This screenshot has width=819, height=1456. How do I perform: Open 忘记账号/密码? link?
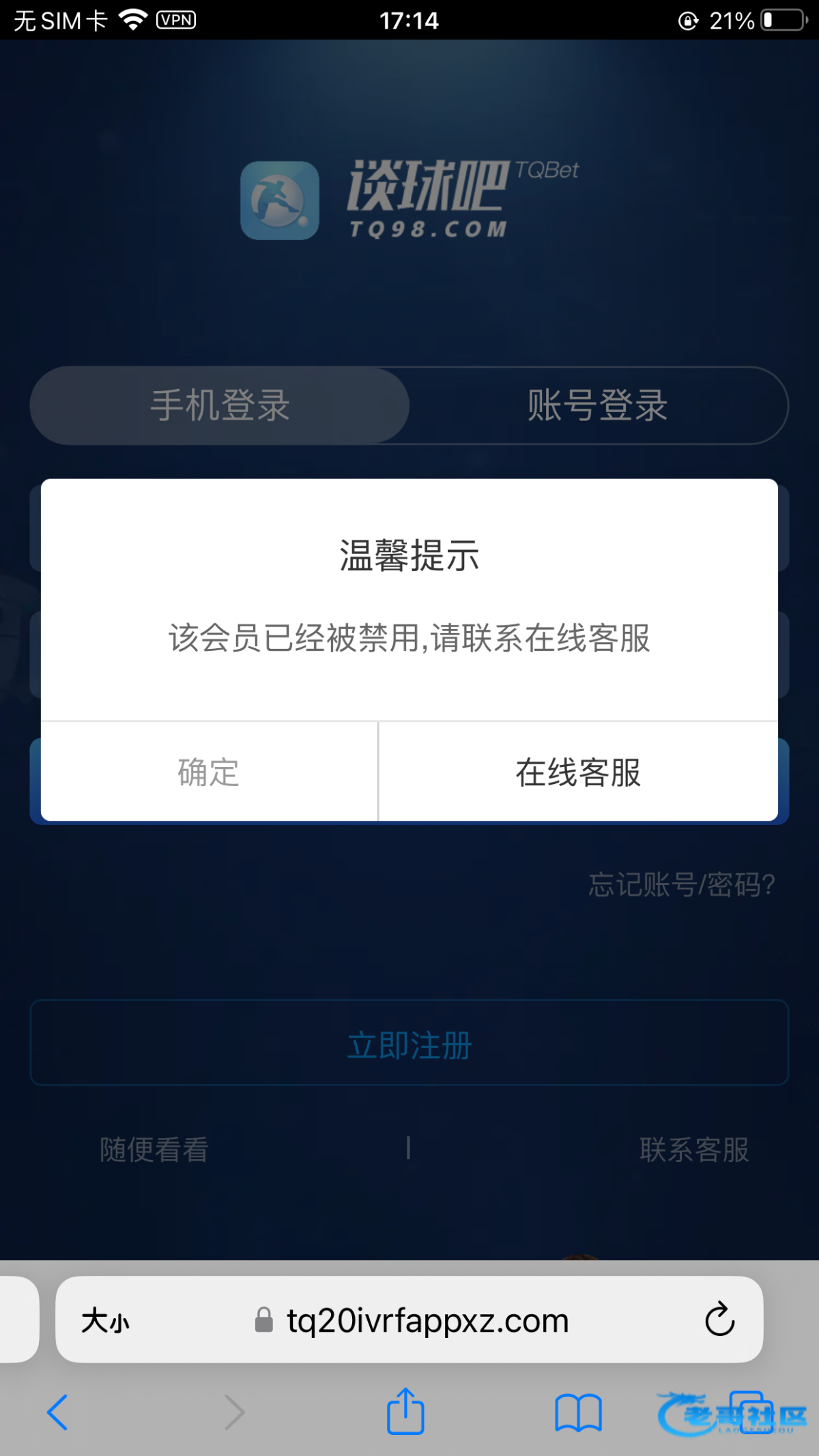681,885
